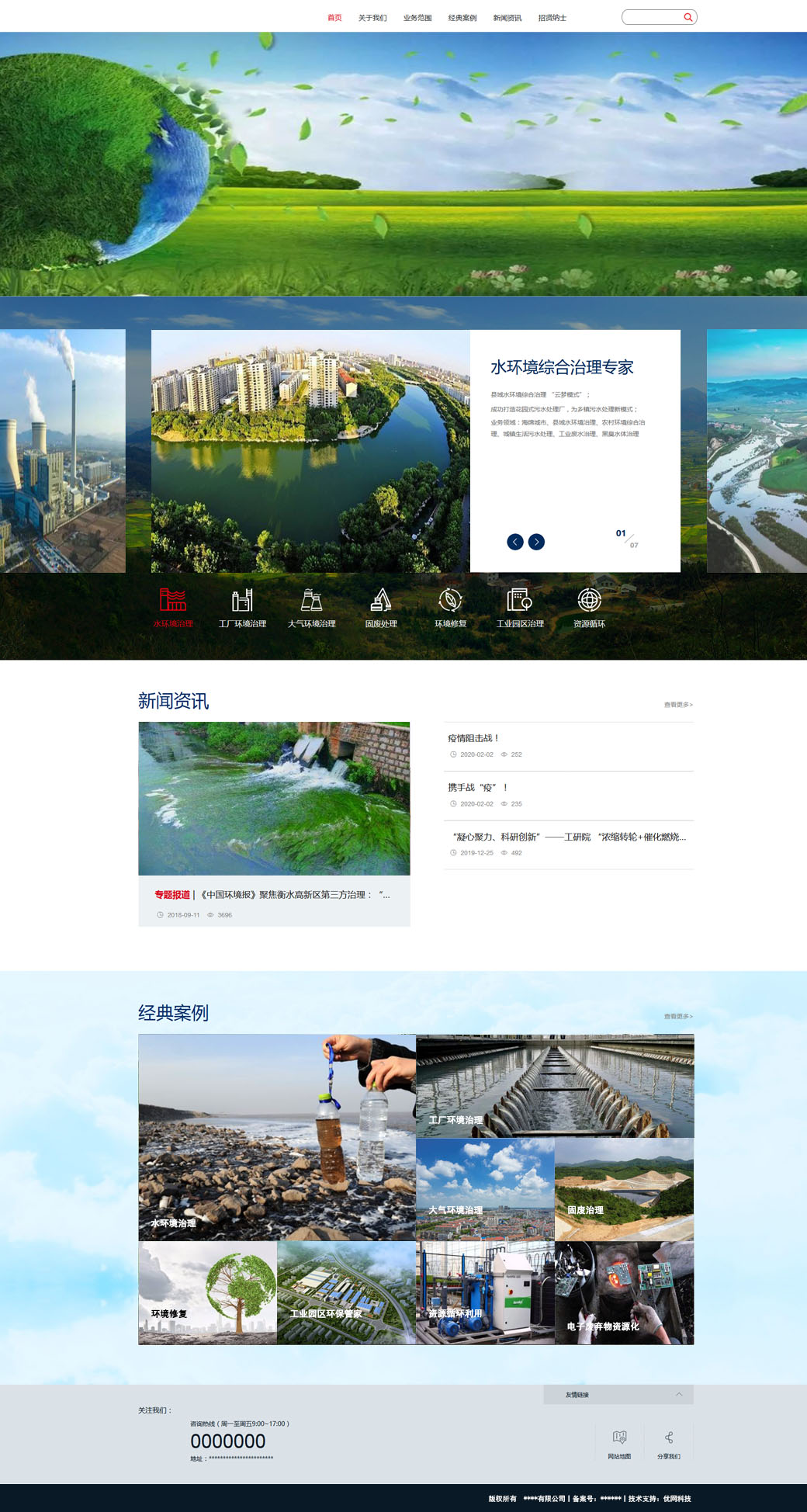The image size is (807, 1512).
Task: Click the 经典案例 more link
Action: [677, 1014]
